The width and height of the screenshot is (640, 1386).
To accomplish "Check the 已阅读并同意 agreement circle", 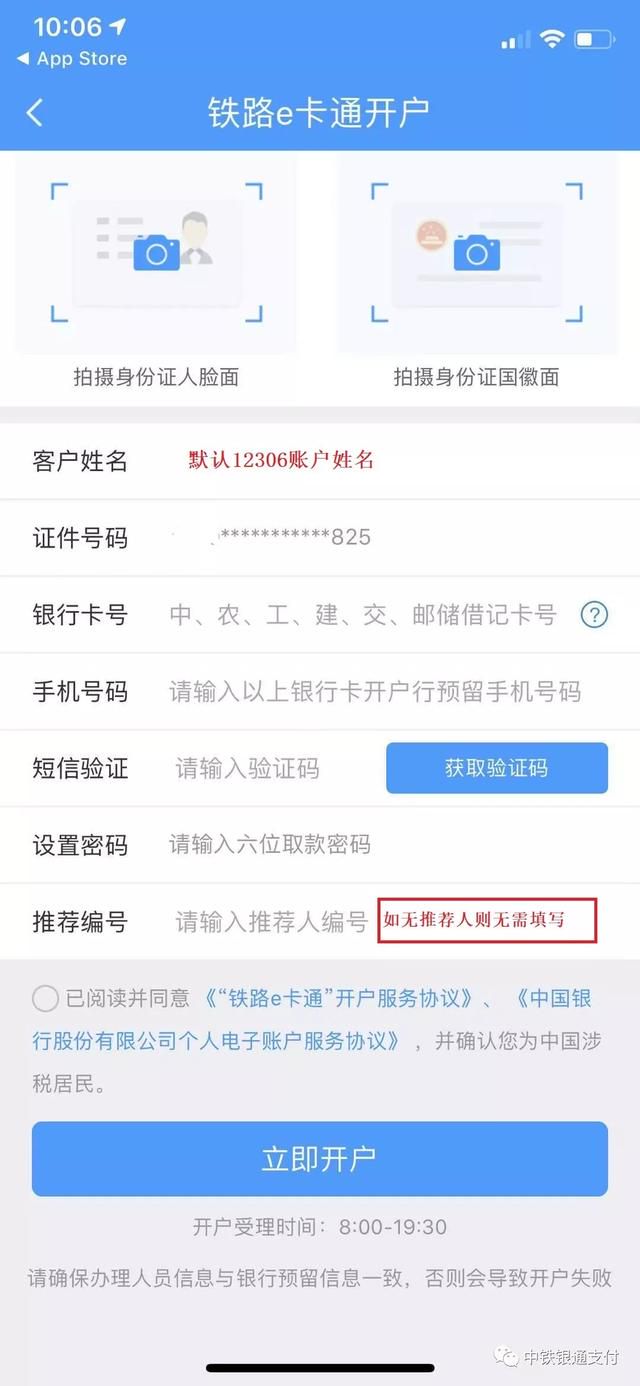I will [46, 998].
